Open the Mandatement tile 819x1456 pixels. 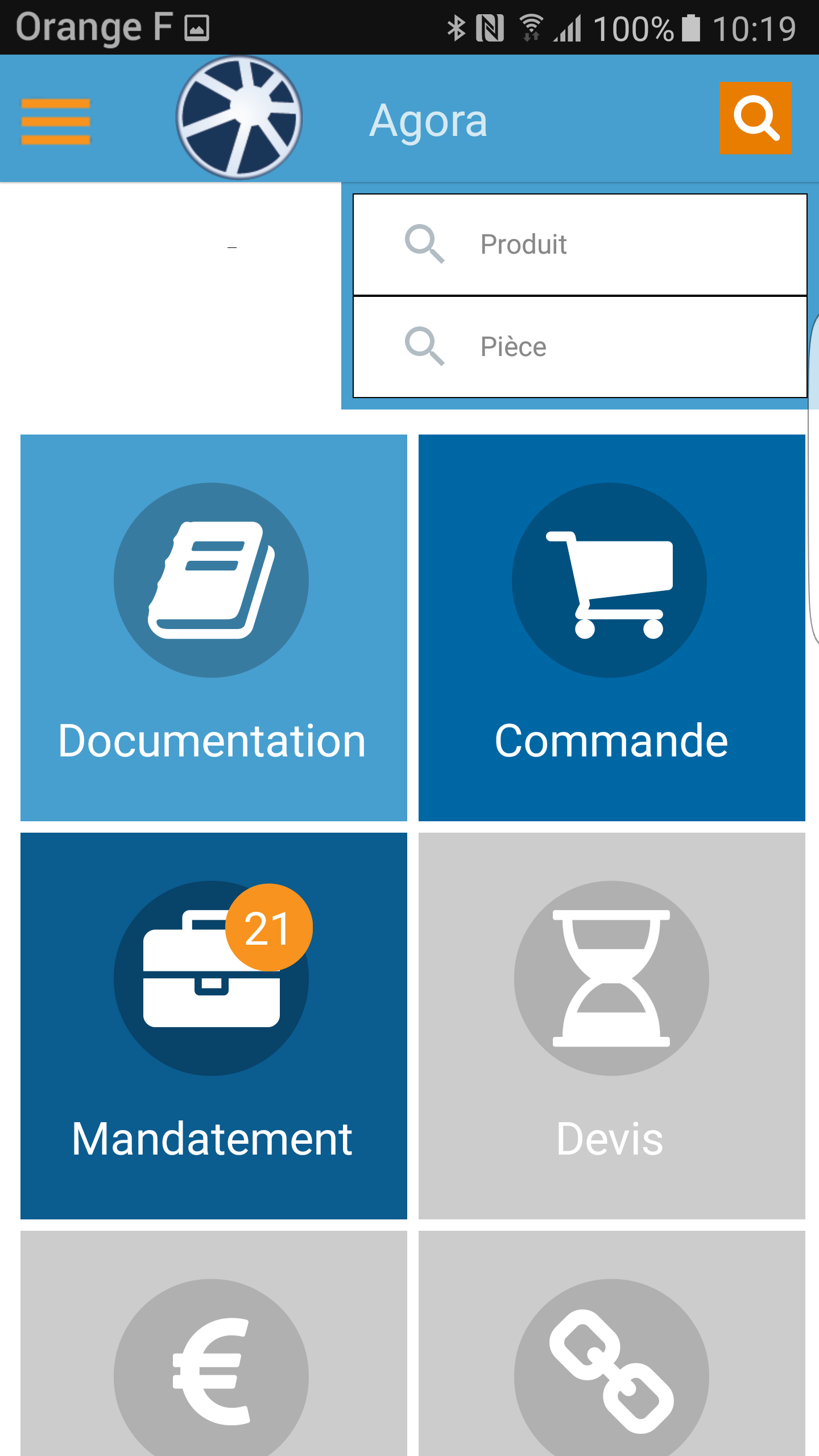point(213,1025)
